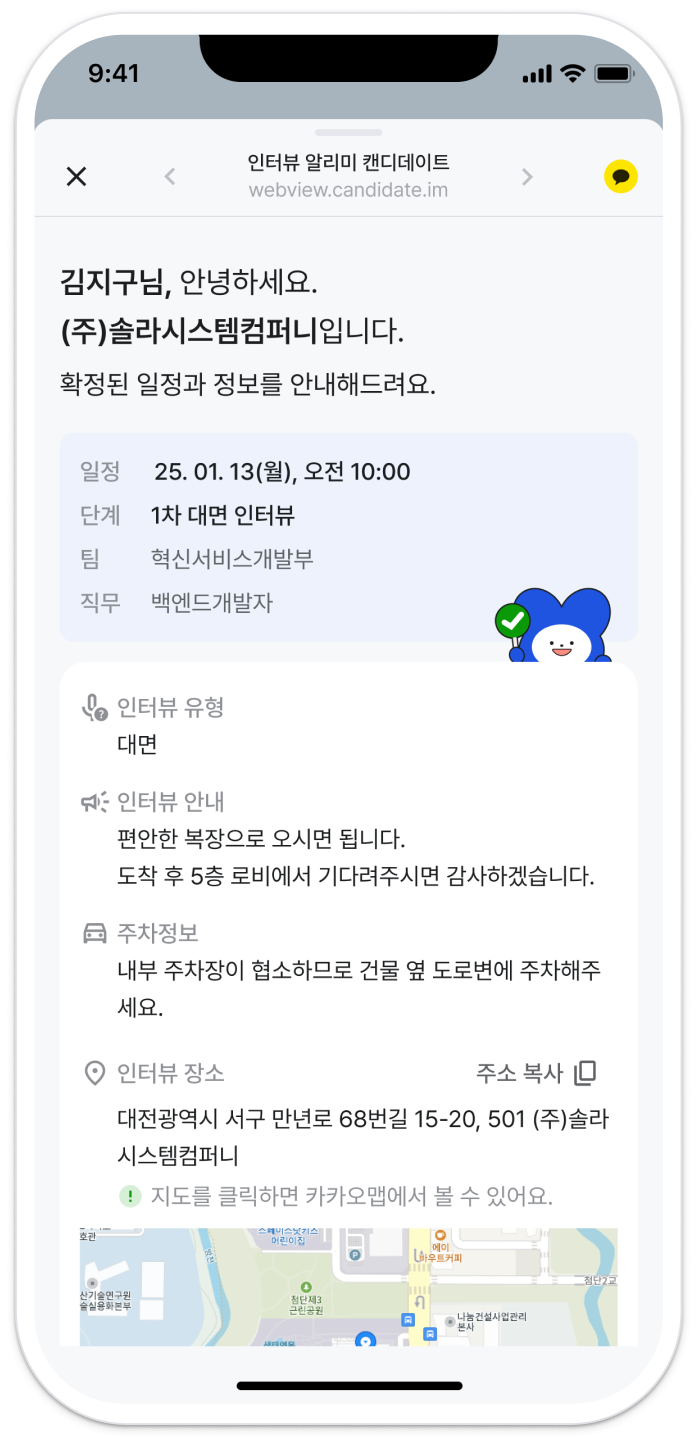The width and height of the screenshot is (698, 1444).
Task: Copy the interview address (주소 복사)
Action: (537, 1073)
